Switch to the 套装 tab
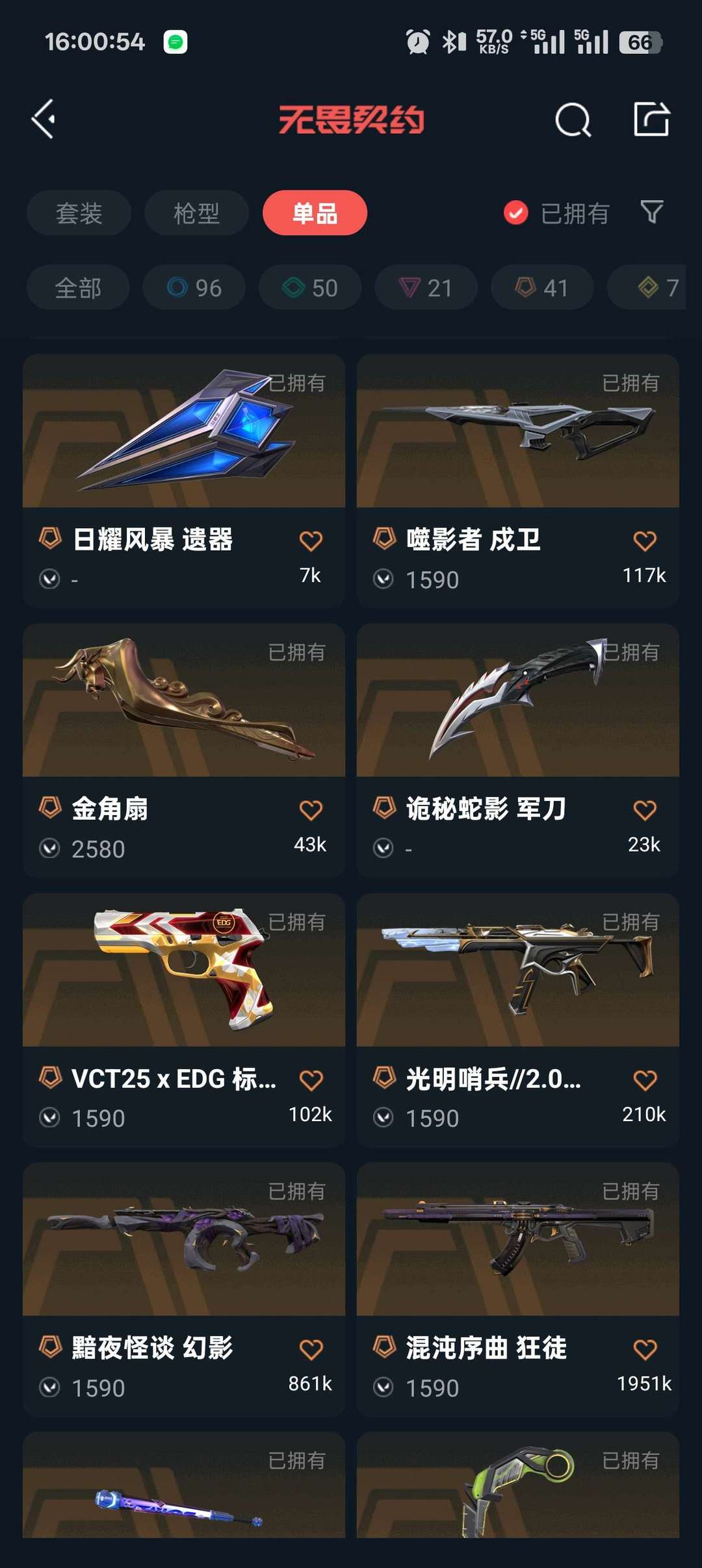The image size is (702, 1568). [79, 213]
